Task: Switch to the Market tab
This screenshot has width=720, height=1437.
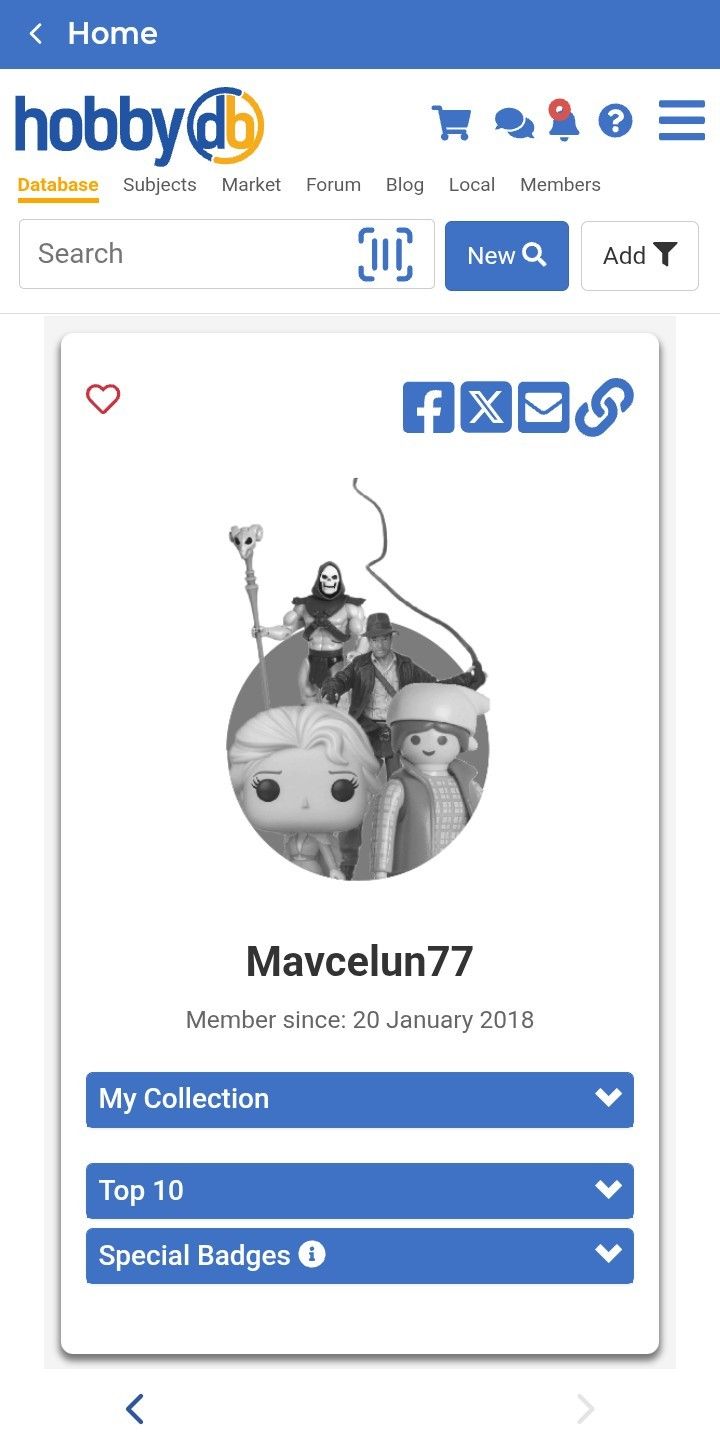Action: (x=251, y=185)
